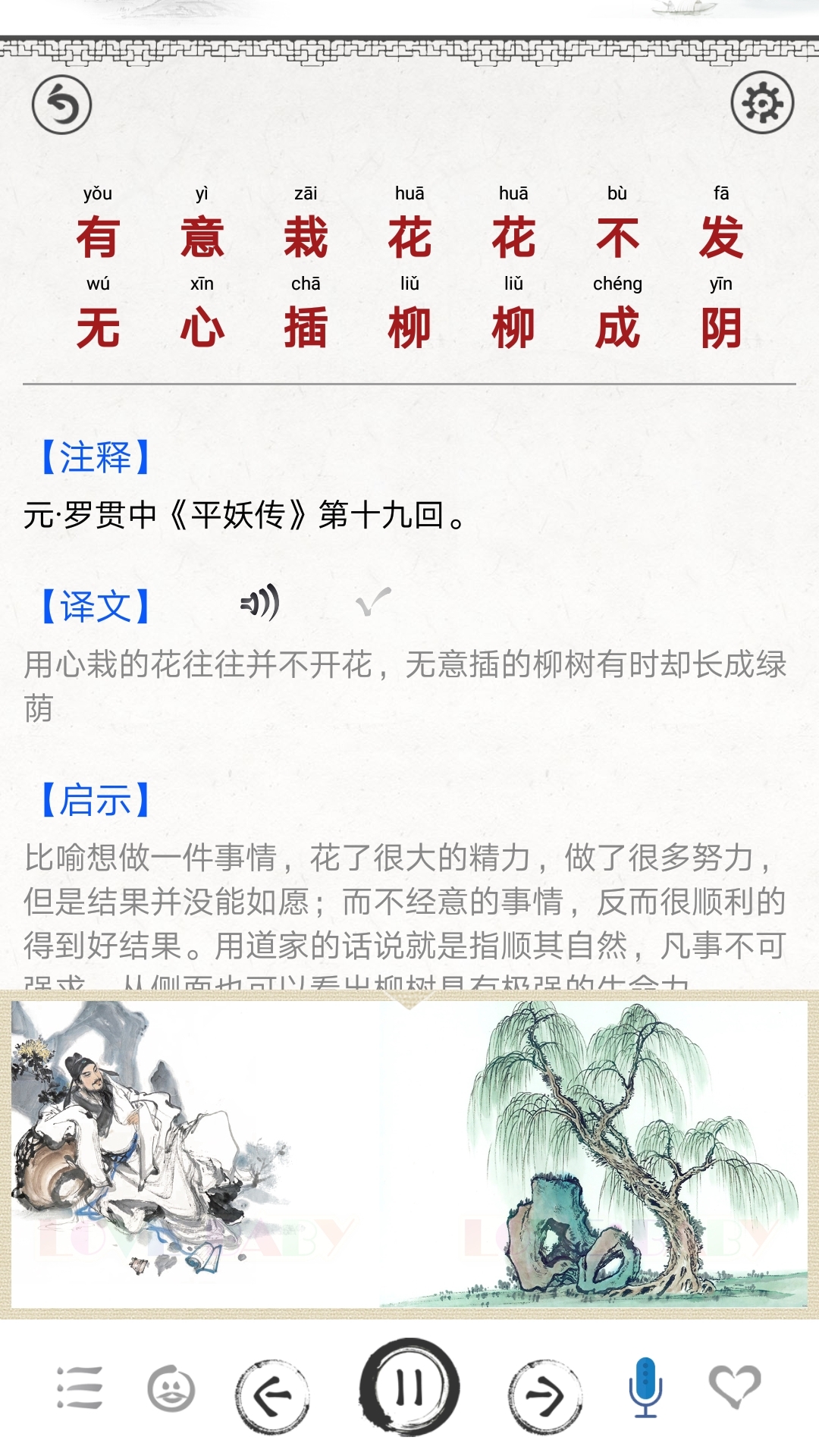Open the list menu icon
This screenshot has width=819, height=1456.
pyautogui.click(x=80, y=1388)
